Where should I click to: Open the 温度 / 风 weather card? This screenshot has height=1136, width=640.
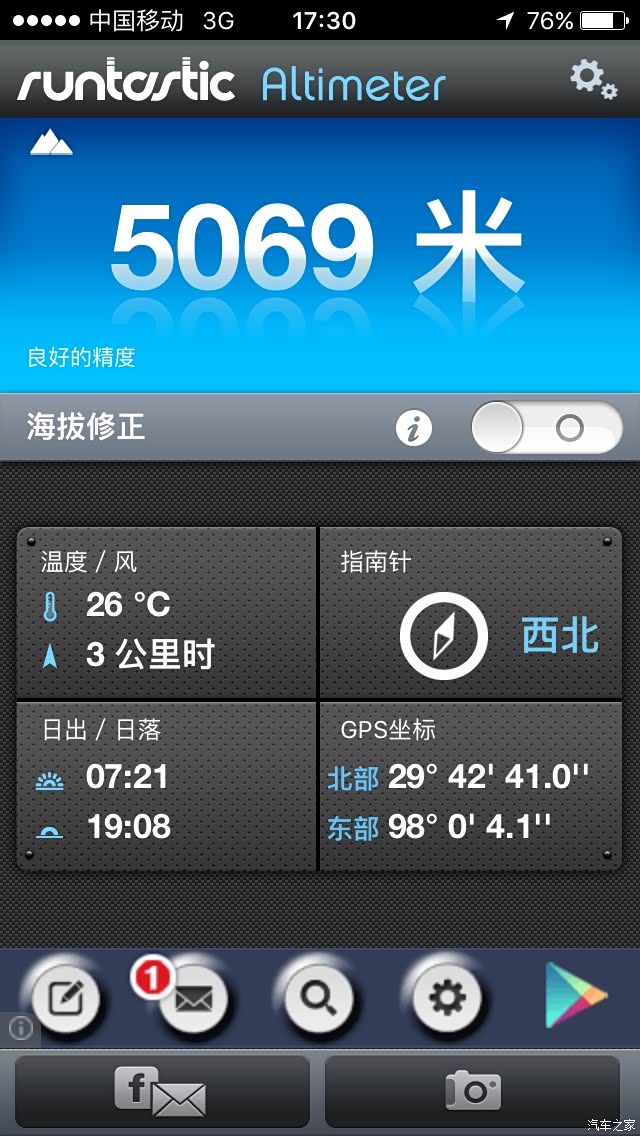(x=166, y=613)
